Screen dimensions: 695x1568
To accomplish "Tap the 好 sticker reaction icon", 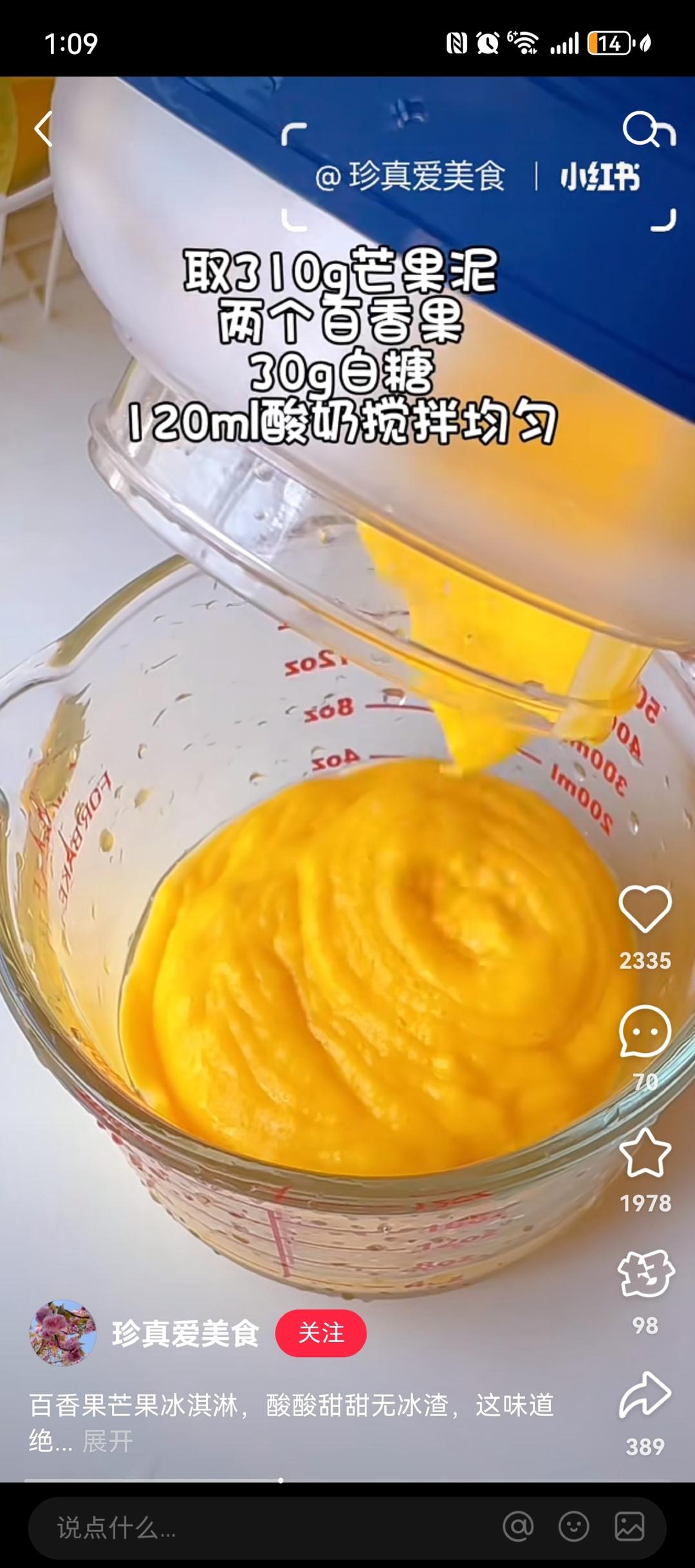I will [645, 1274].
